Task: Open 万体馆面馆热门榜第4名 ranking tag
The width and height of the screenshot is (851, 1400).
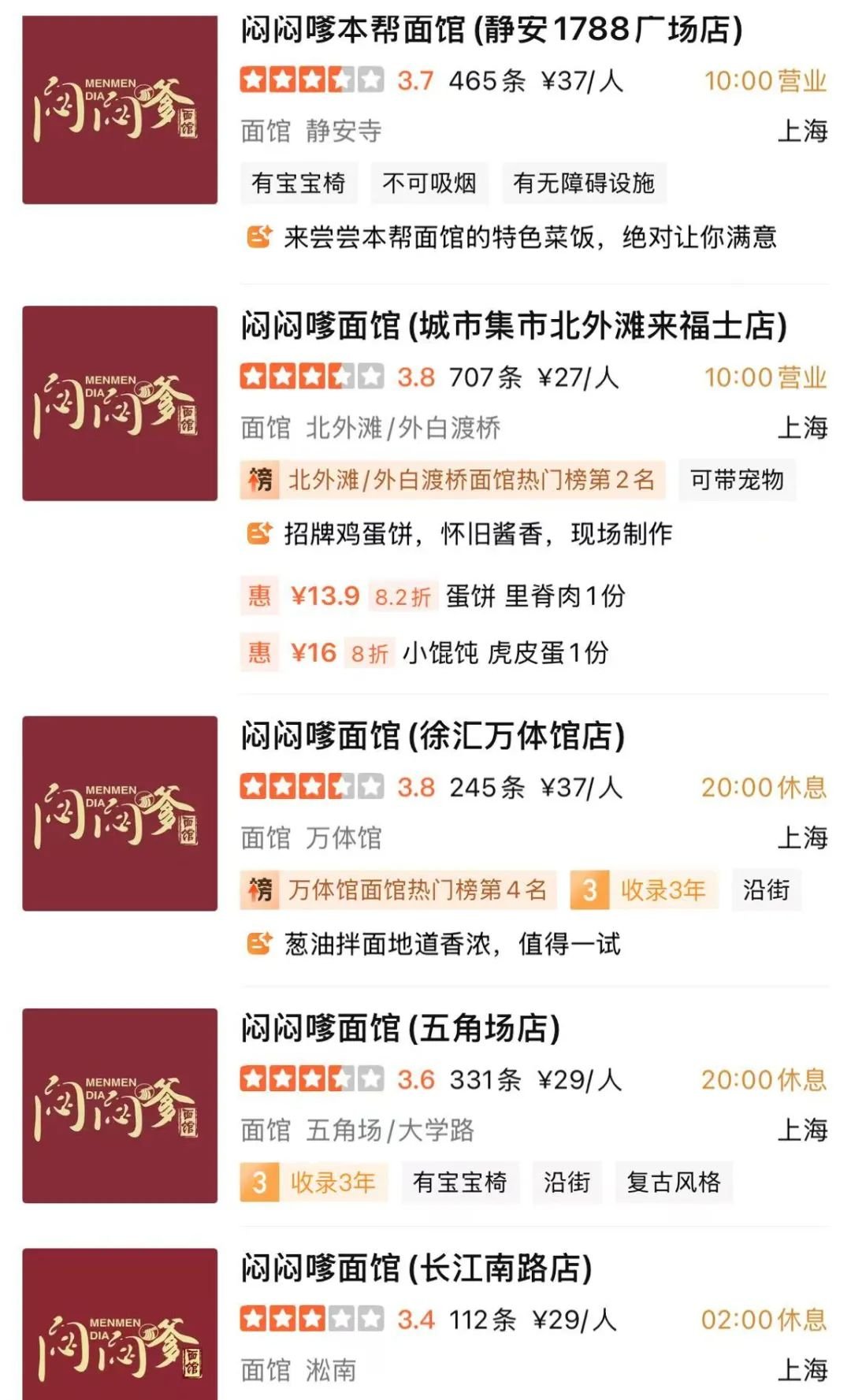Action: pos(399,890)
